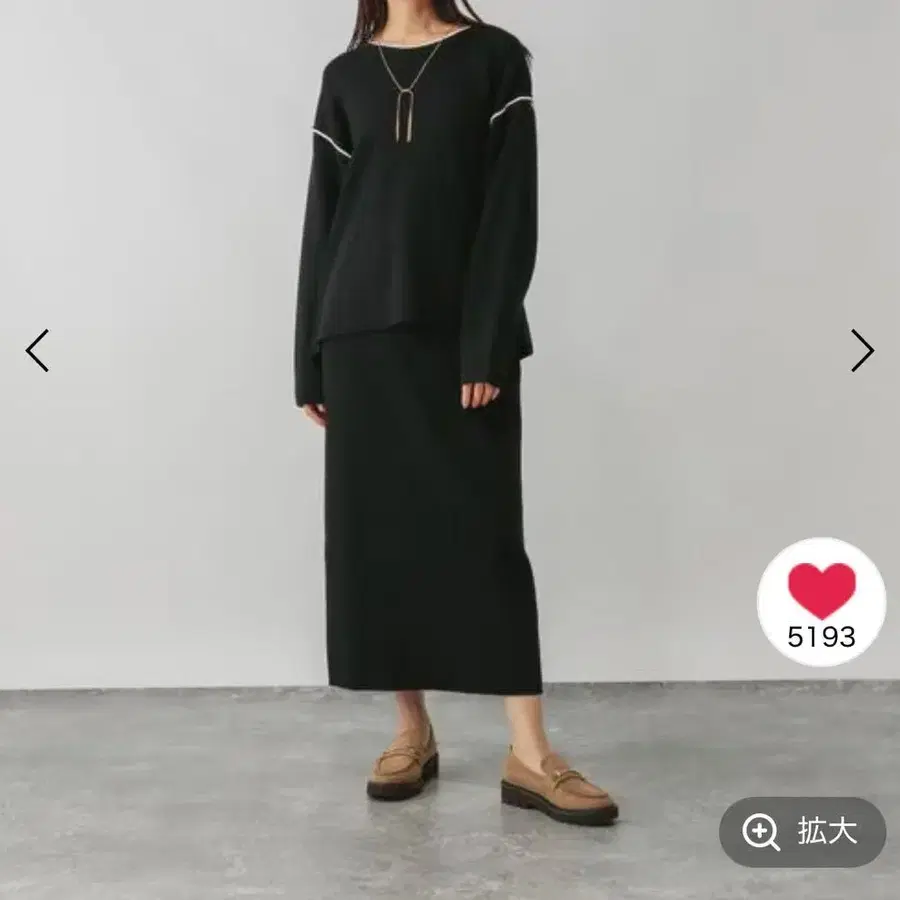
Task: Enlarge the photo with the 拡大 button
Action: click(802, 832)
